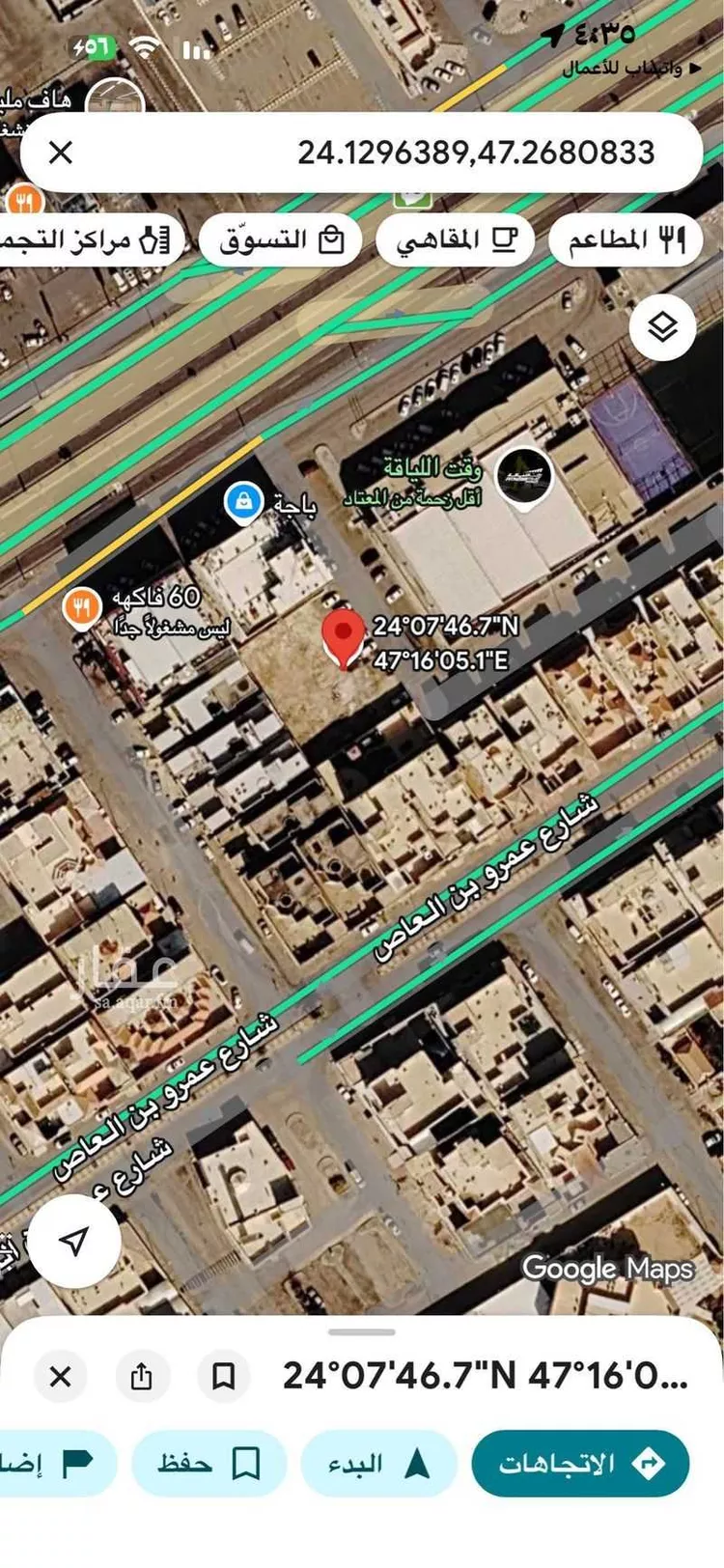Select the التسوق shopping chip
Screen dimensions: 724x1568
280,240
